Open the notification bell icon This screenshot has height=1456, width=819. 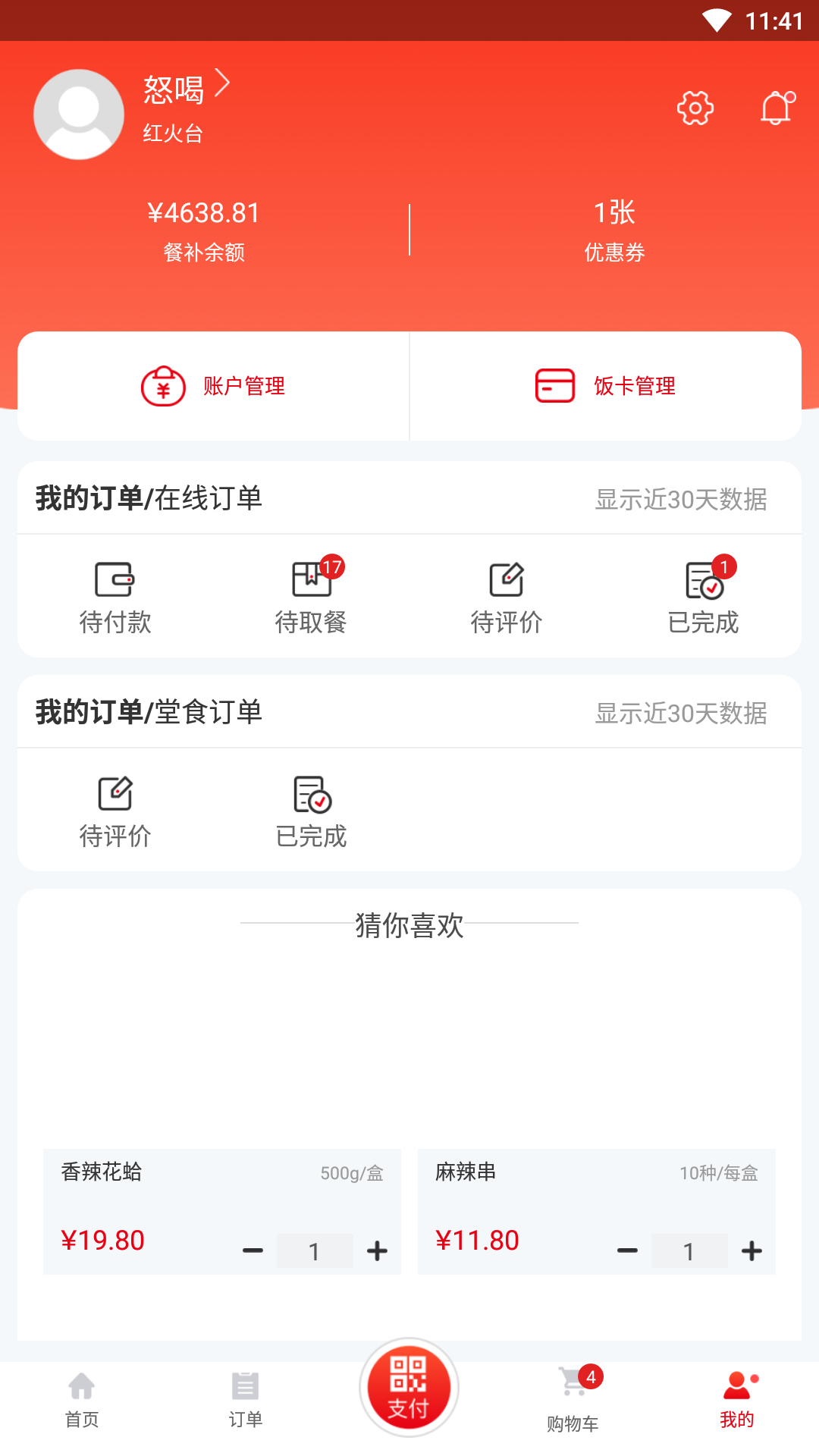776,109
